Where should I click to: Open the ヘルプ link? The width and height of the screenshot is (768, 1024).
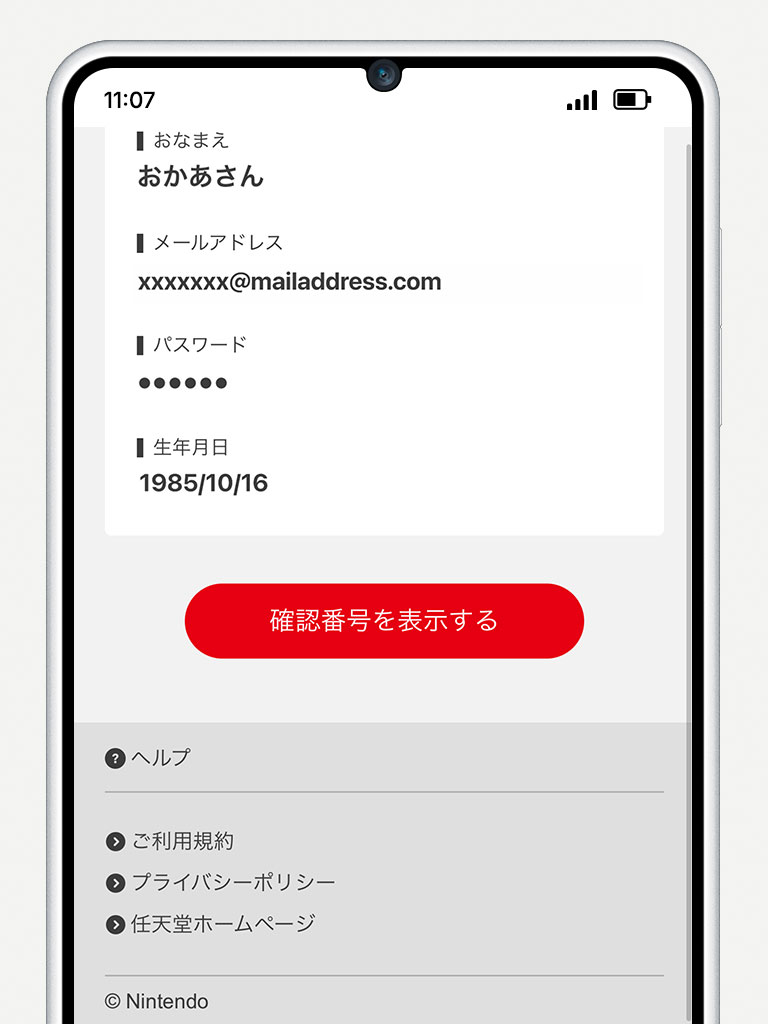[160, 758]
